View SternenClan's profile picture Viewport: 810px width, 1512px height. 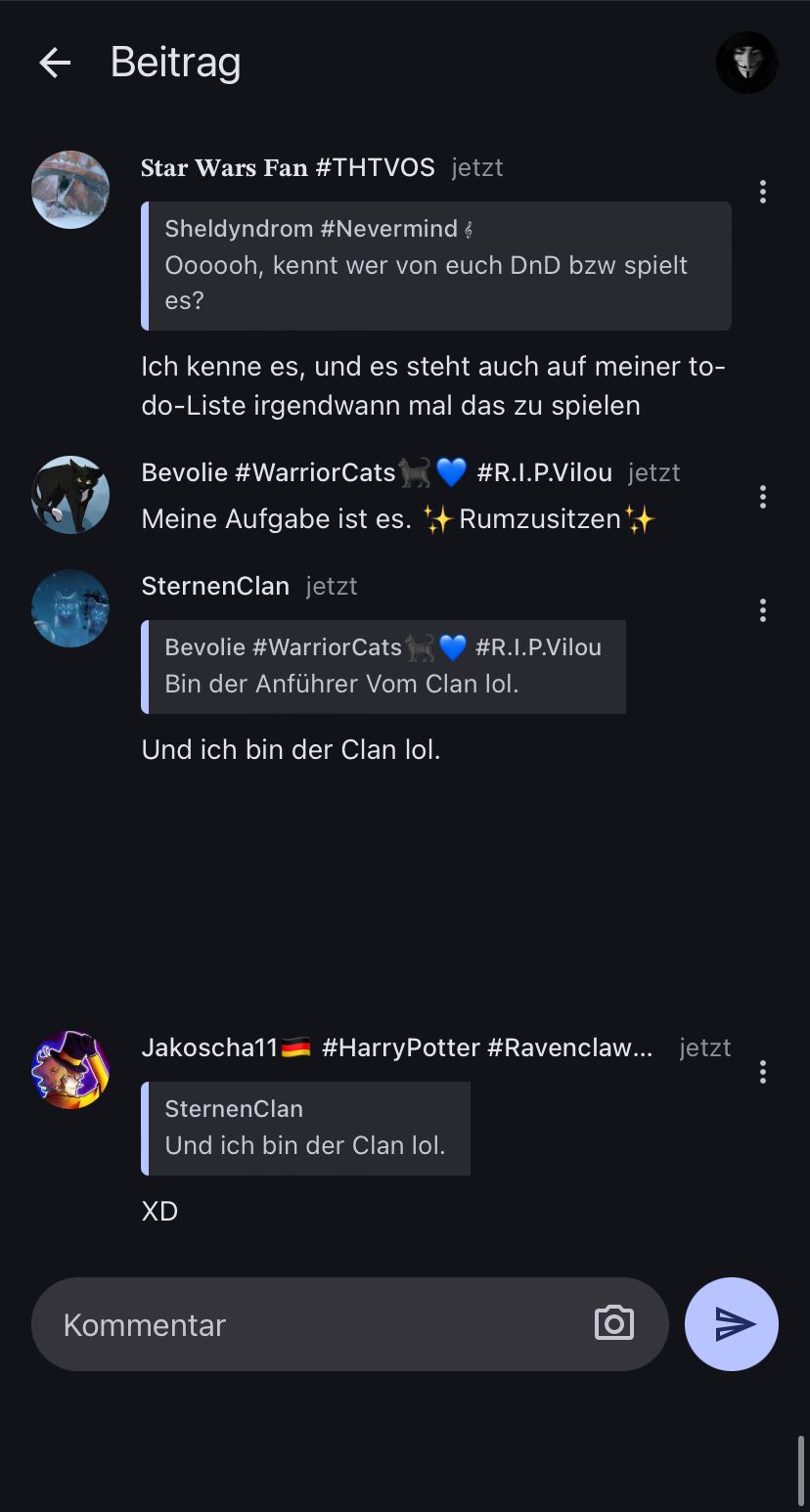pyautogui.click(x=70, y=608)
